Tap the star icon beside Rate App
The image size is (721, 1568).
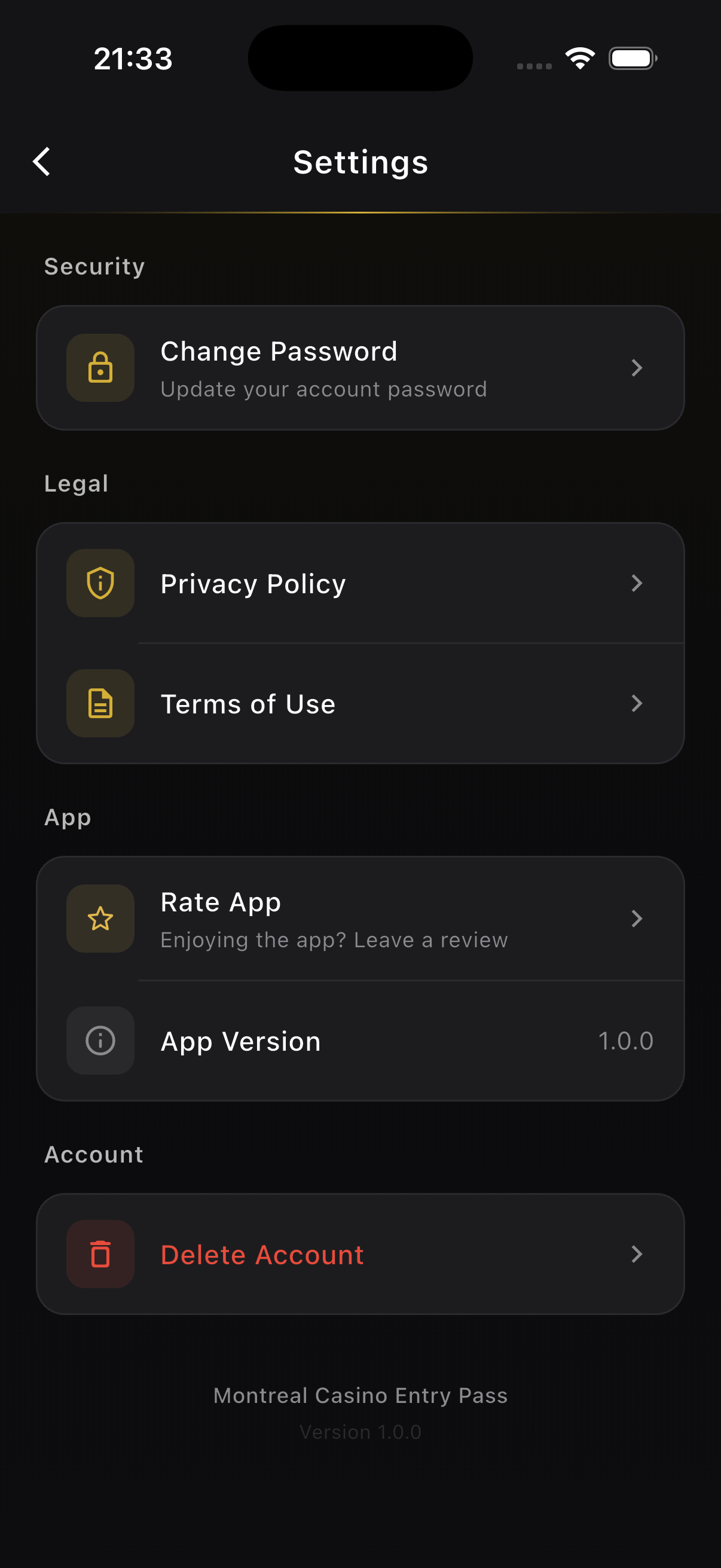pos(100,919)
